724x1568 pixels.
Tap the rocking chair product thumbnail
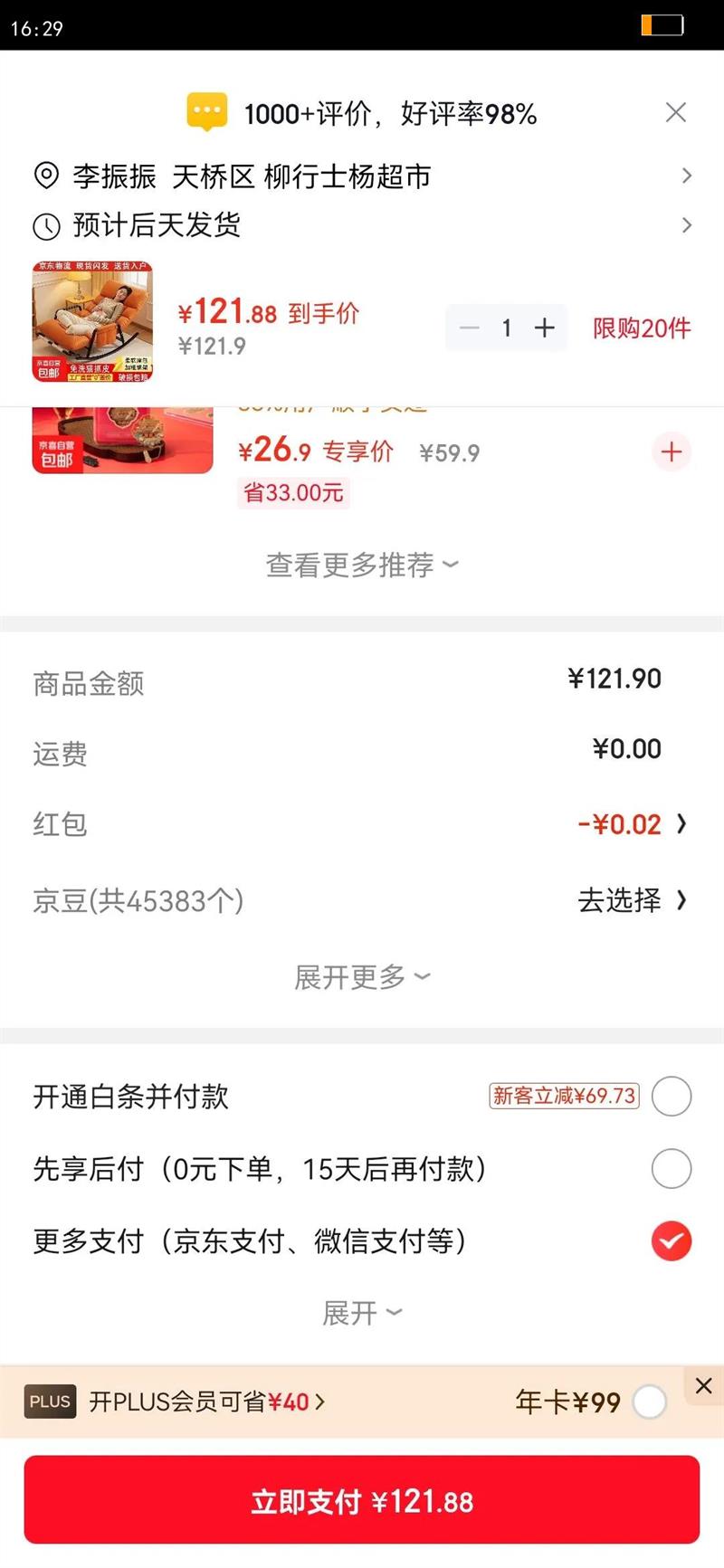point(92,321)
